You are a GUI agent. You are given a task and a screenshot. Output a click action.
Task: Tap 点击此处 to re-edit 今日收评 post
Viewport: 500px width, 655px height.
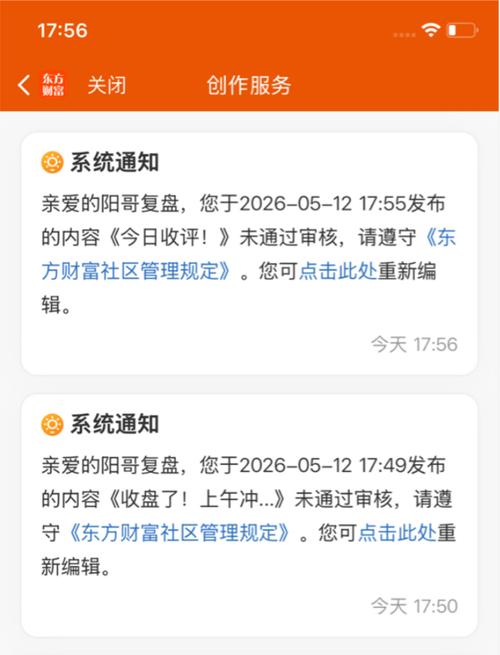[338, 271]
